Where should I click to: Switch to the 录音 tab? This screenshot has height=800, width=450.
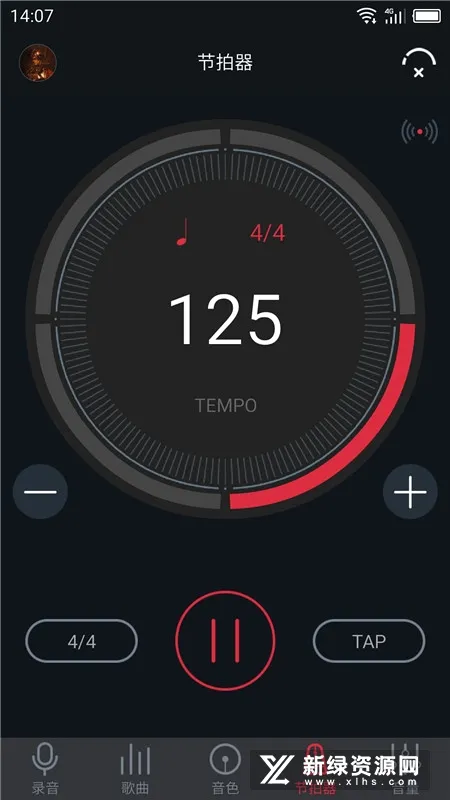pyautogui.click(x=45, y=769)
